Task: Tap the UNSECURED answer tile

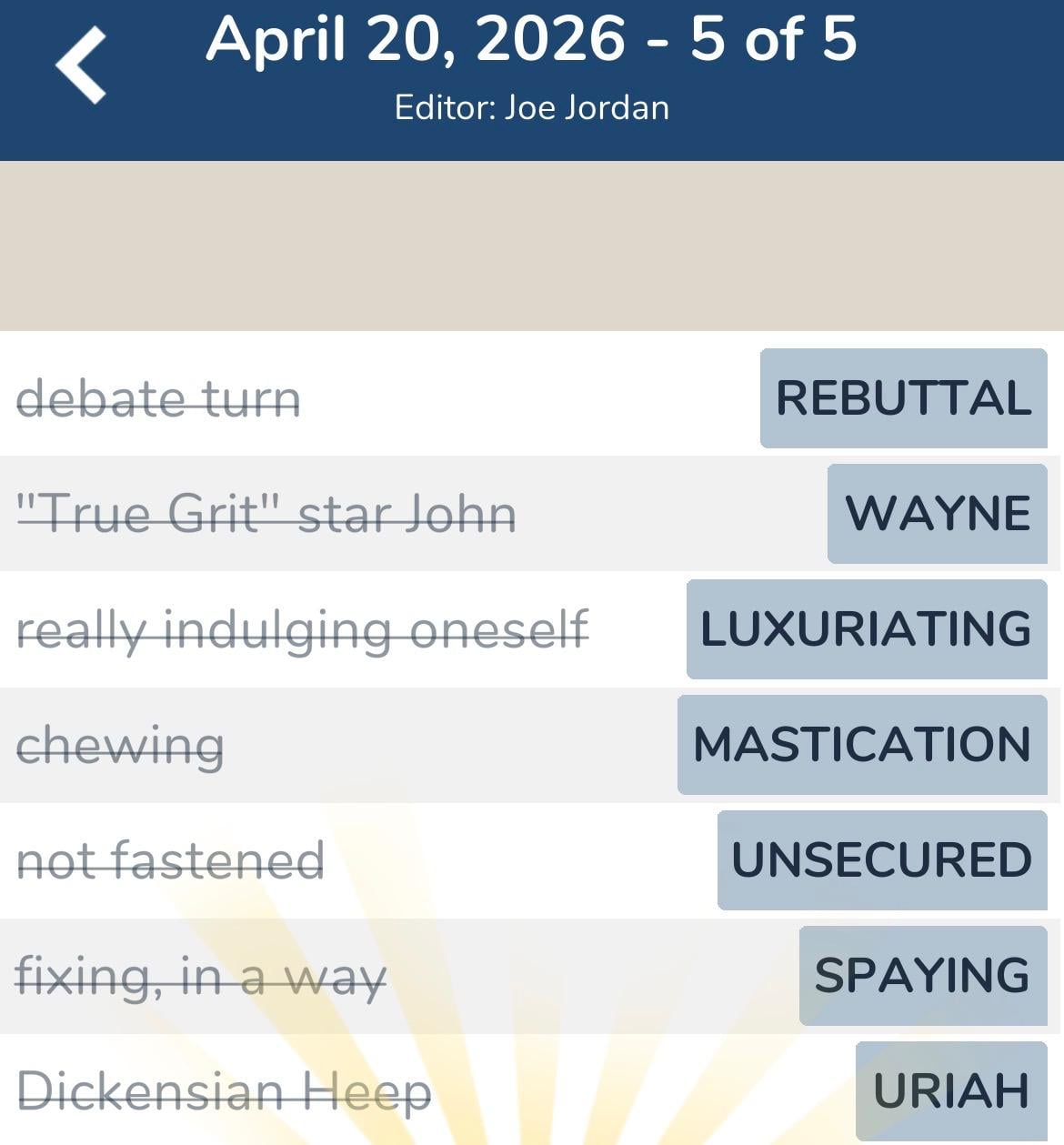Action: (x=880, y=859)
